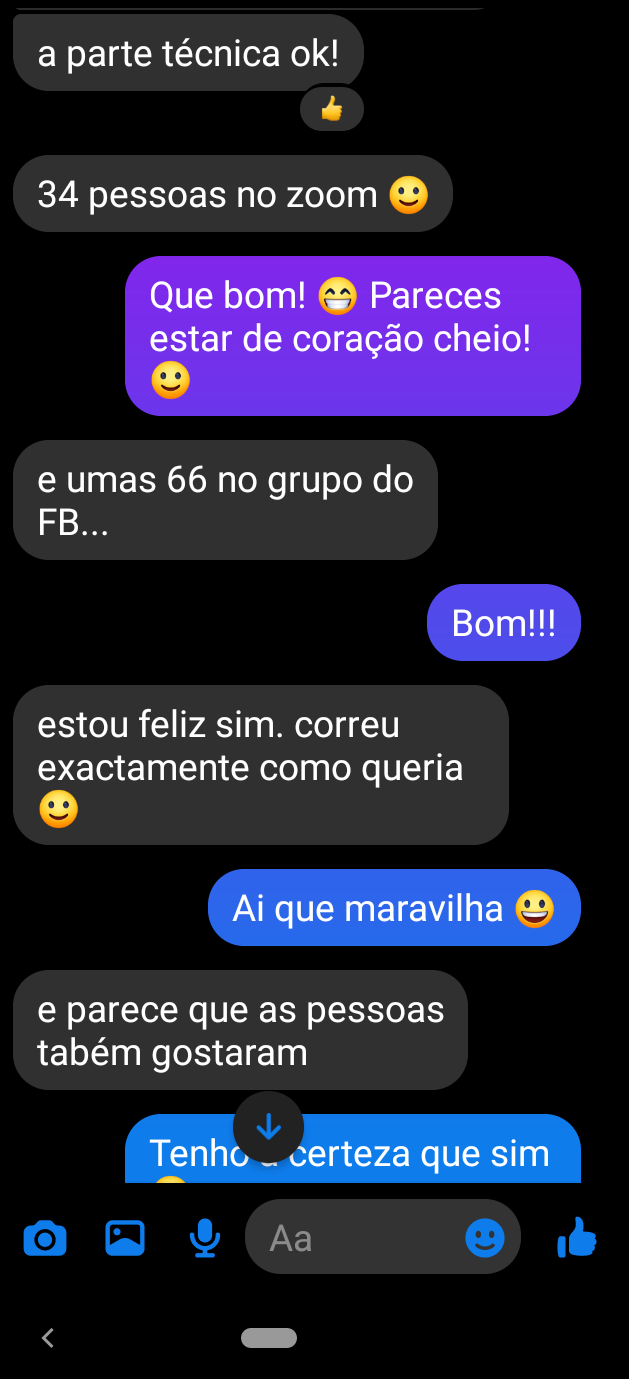Send a thumbs-up like
This screenshot has width=629, height=1379.
pos(577,1240)
